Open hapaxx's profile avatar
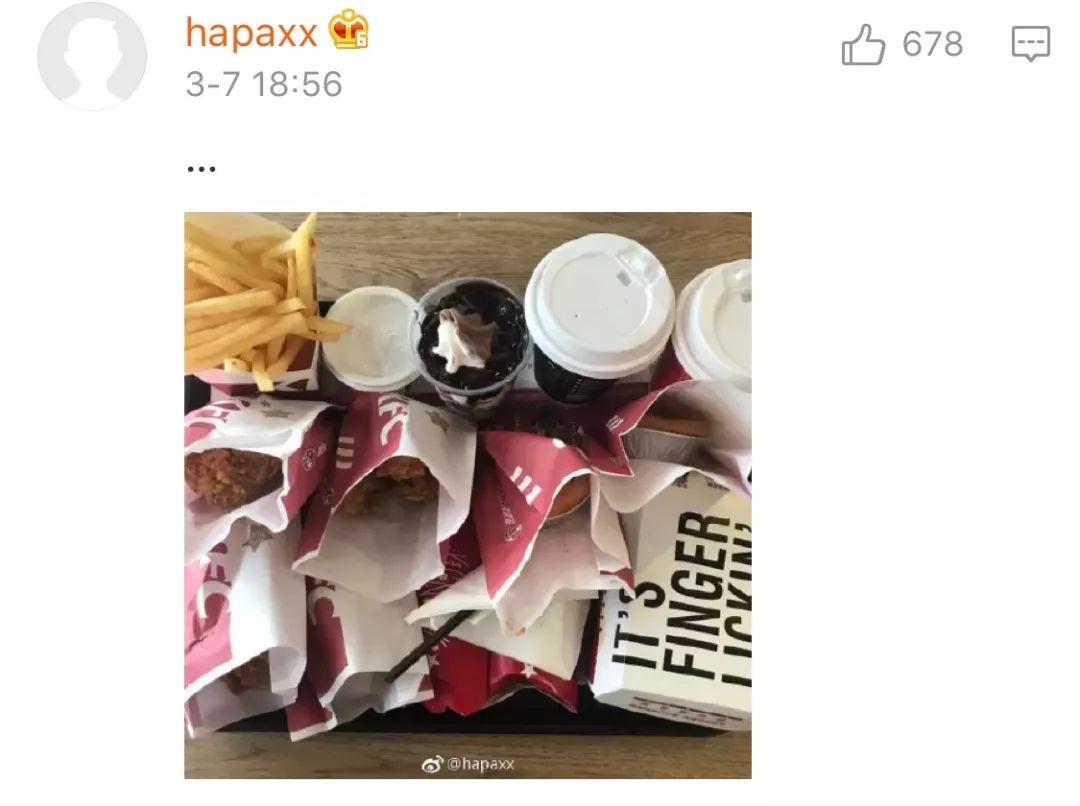Screen dimensions: 1080x806 (x=91, y=55)
